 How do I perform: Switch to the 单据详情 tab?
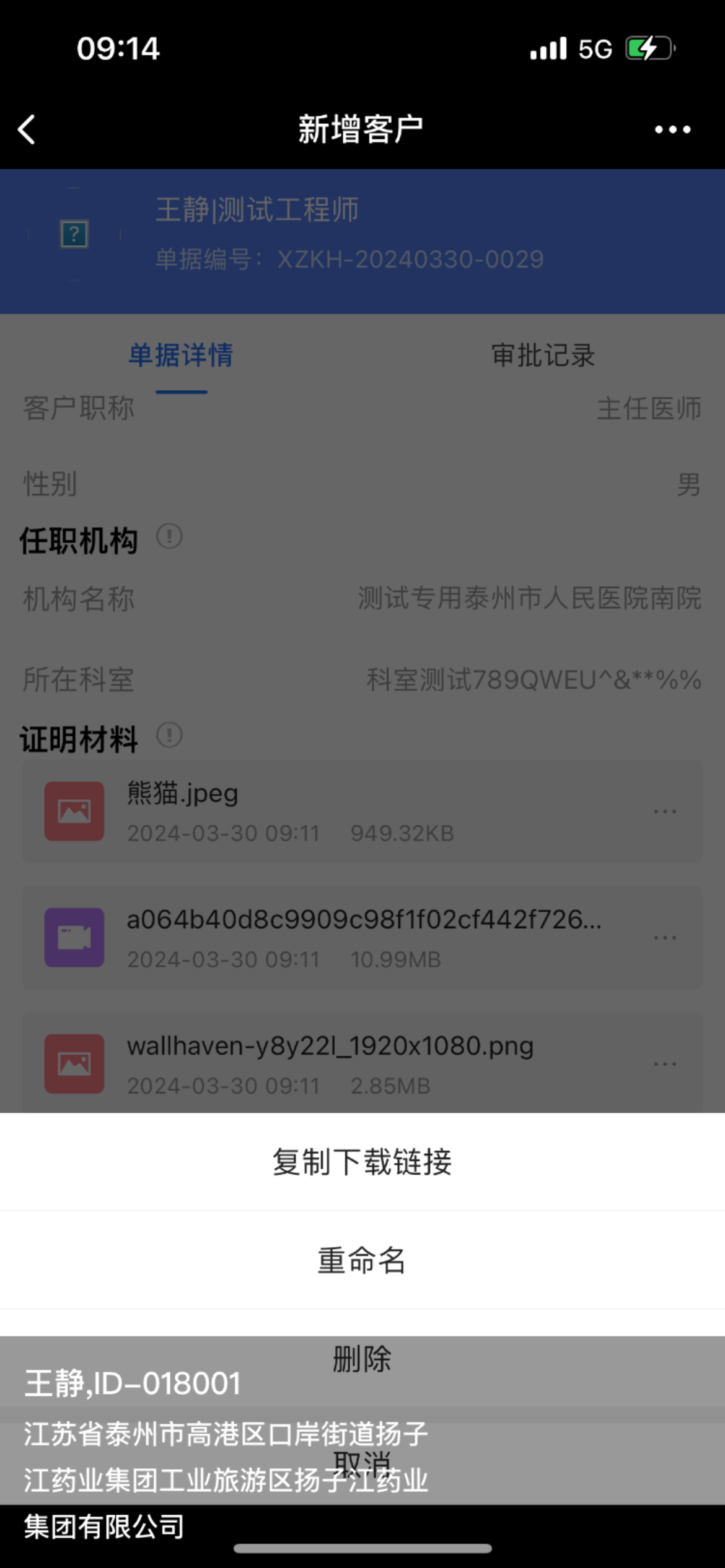180,355
